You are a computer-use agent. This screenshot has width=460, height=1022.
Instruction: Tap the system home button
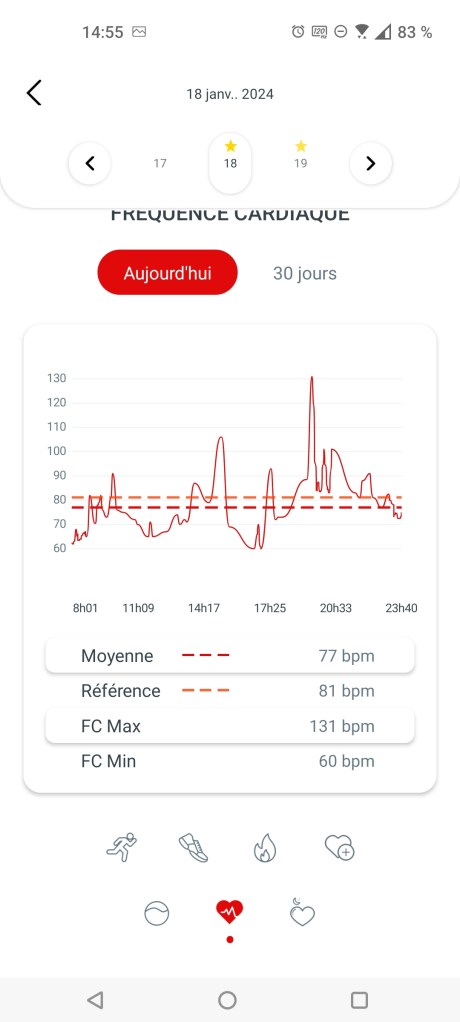coord(227,1000)
